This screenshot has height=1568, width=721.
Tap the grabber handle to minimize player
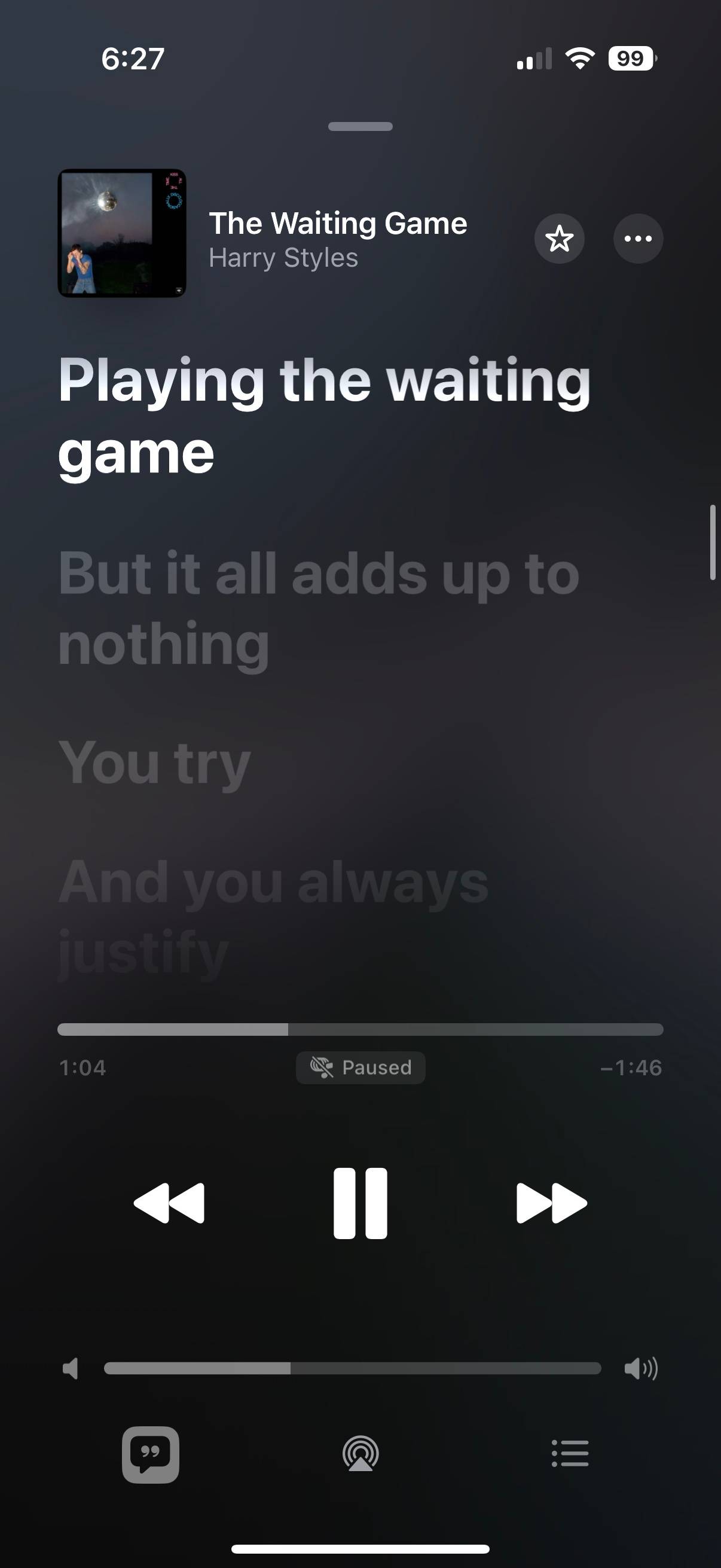[x=360, y=127]
